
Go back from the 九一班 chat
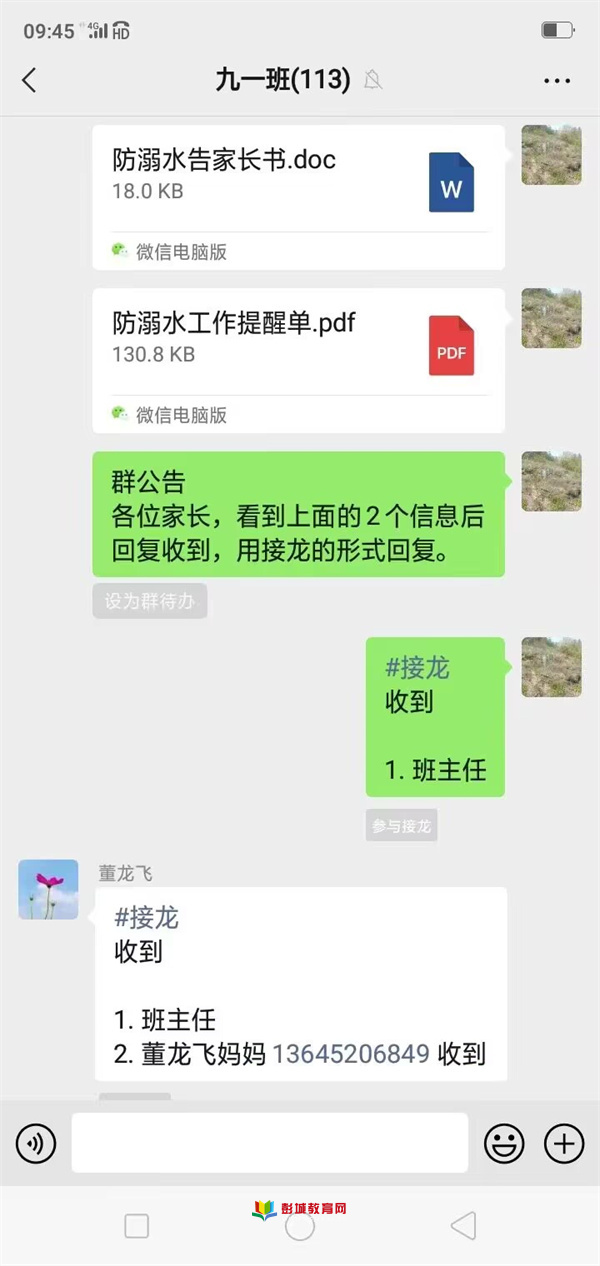(29, 81)
